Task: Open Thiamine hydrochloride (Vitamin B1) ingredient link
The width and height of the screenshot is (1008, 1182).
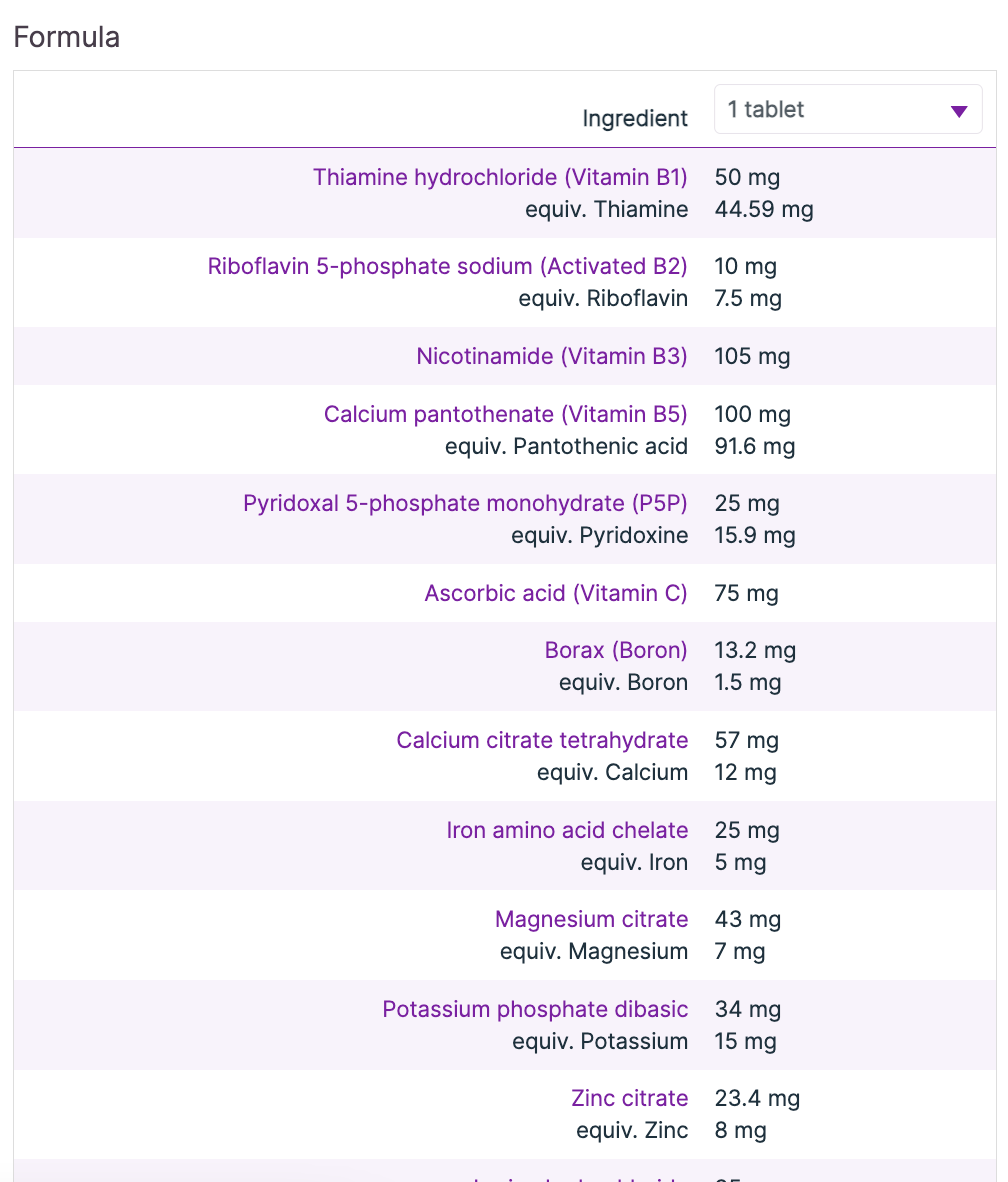Action: 500,178
